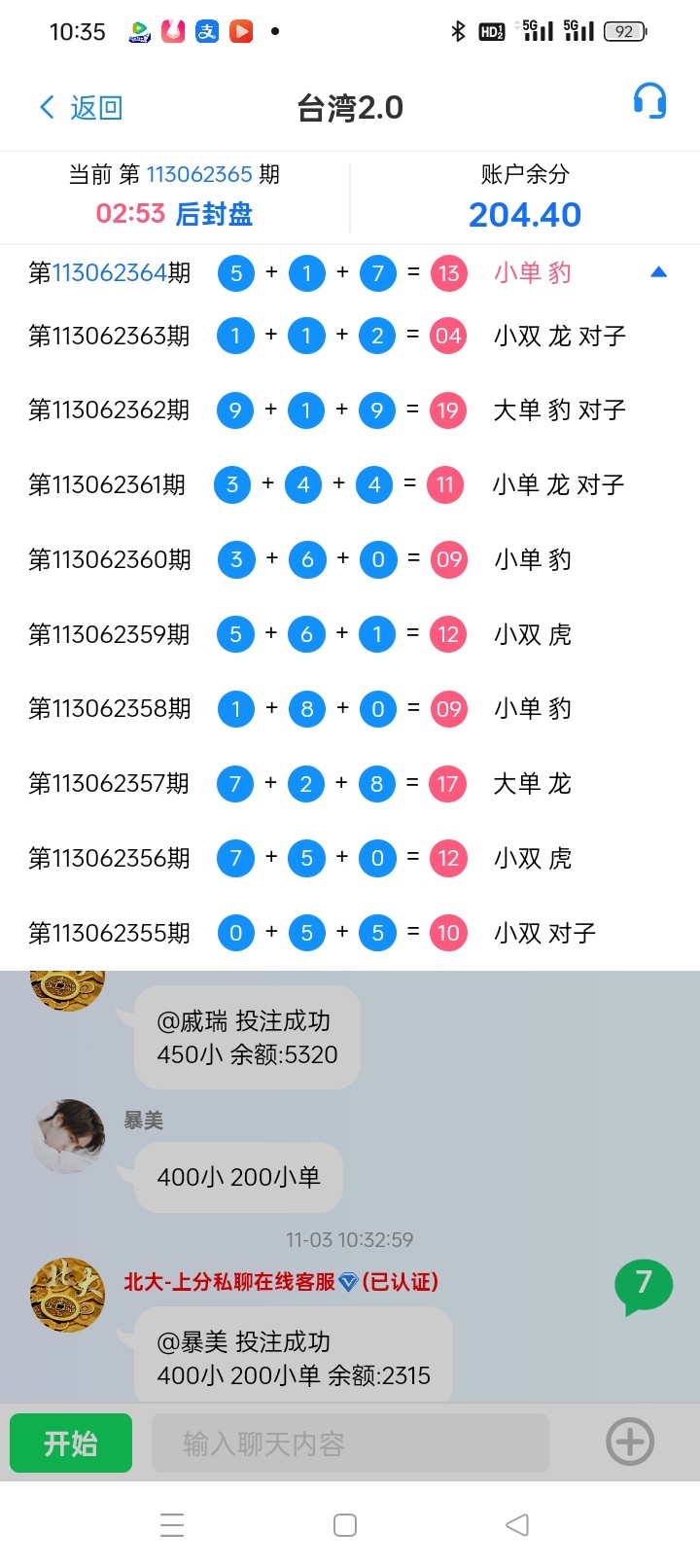Tap the plus icon next to chat input
Viewport: 700px width, 1568px height.
pos(629,1443)
